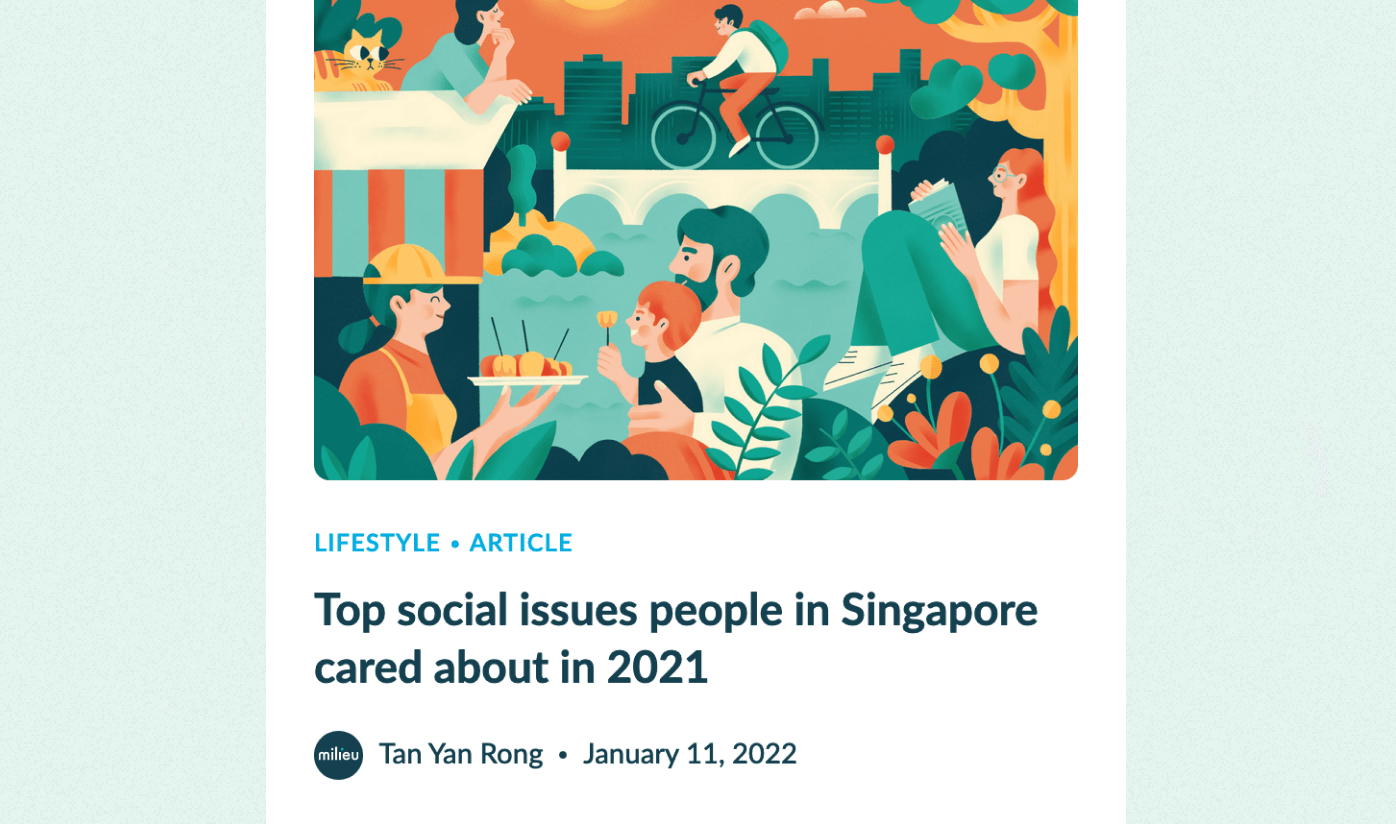The height and width of the screenshot is (824, 1396).
Task: Open the LIFESTYLE category link
Action: pos(377,543)
